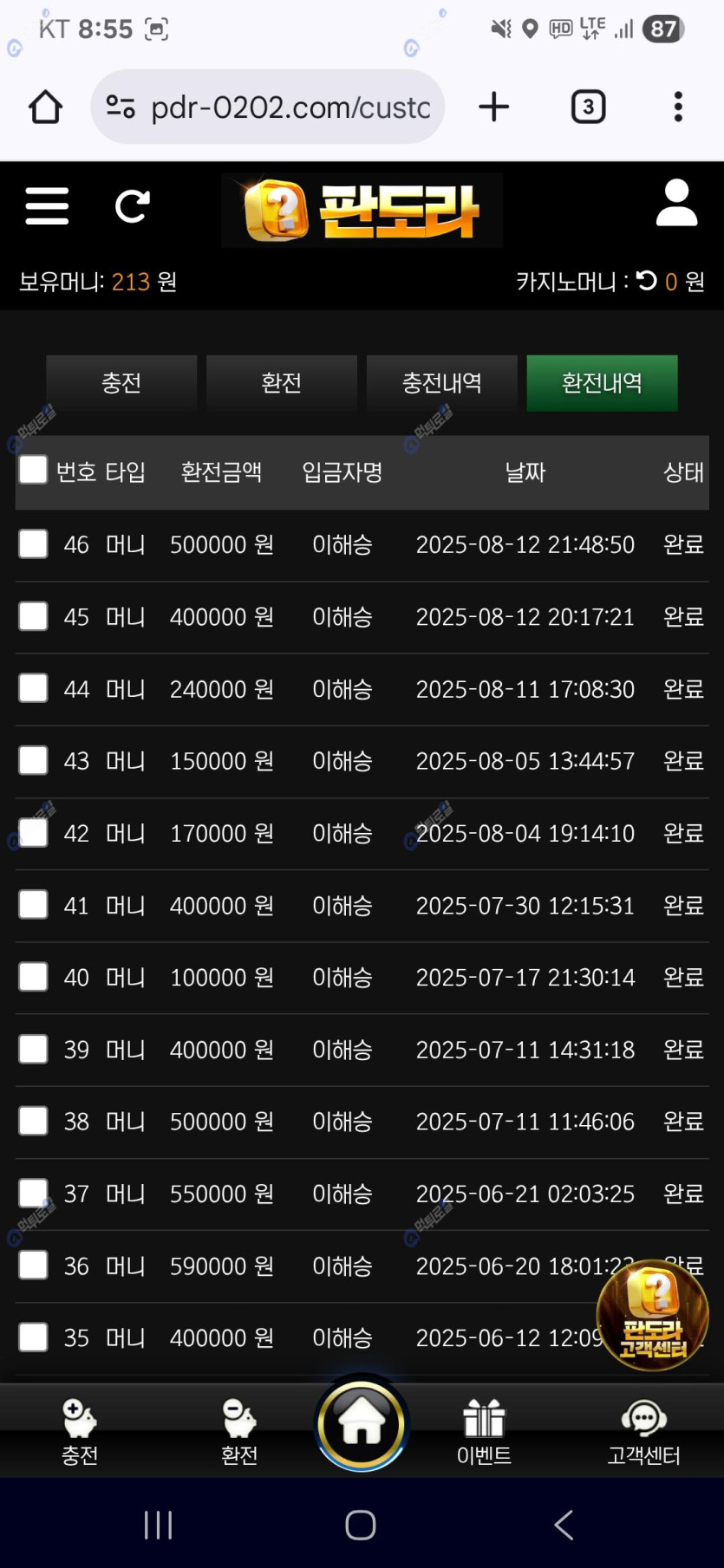Open 이벤트 from the bottom bar

[484, 1431]
